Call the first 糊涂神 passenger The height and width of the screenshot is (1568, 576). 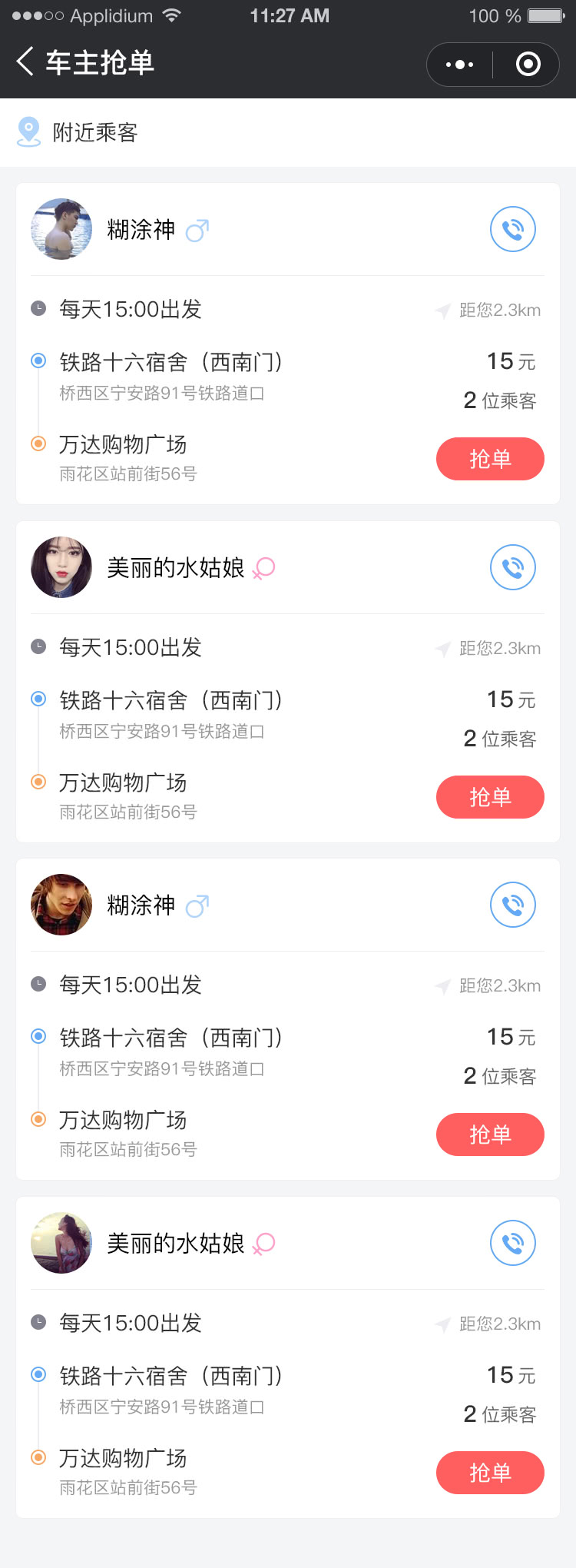click(x=512, y=228)
